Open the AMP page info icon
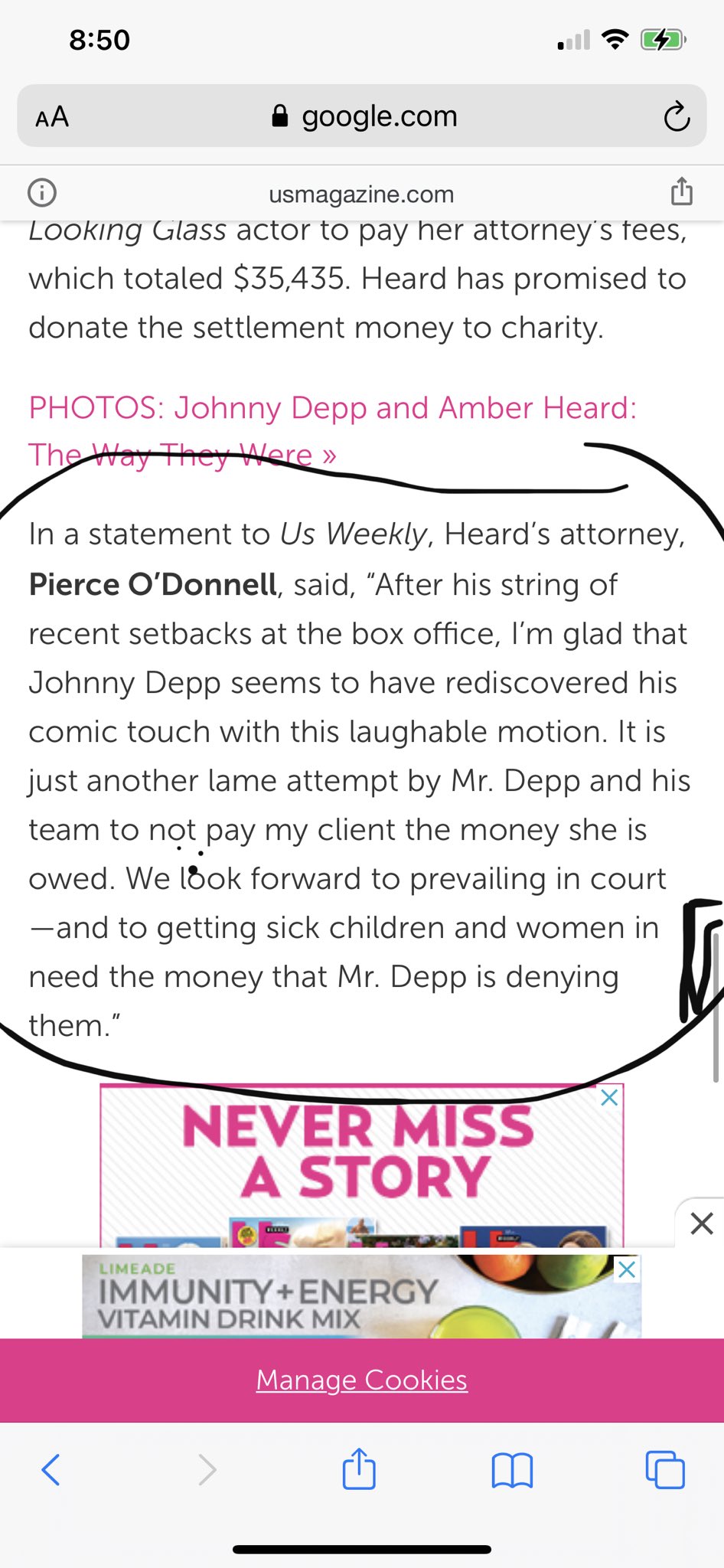The height and width of the screenshot is (1568, 724). click(42, 192)
